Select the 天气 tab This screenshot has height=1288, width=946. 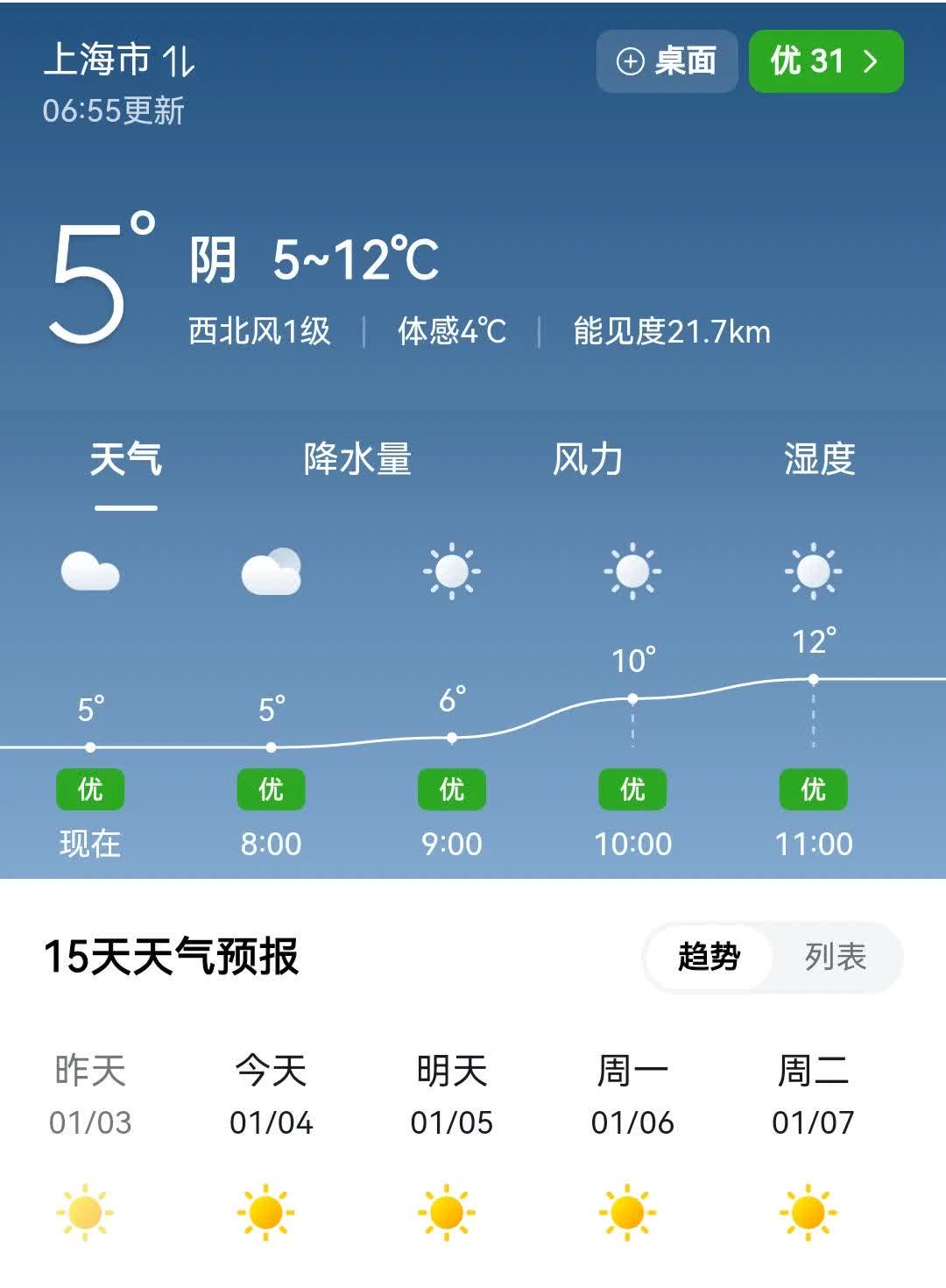[x=126, y=459]
